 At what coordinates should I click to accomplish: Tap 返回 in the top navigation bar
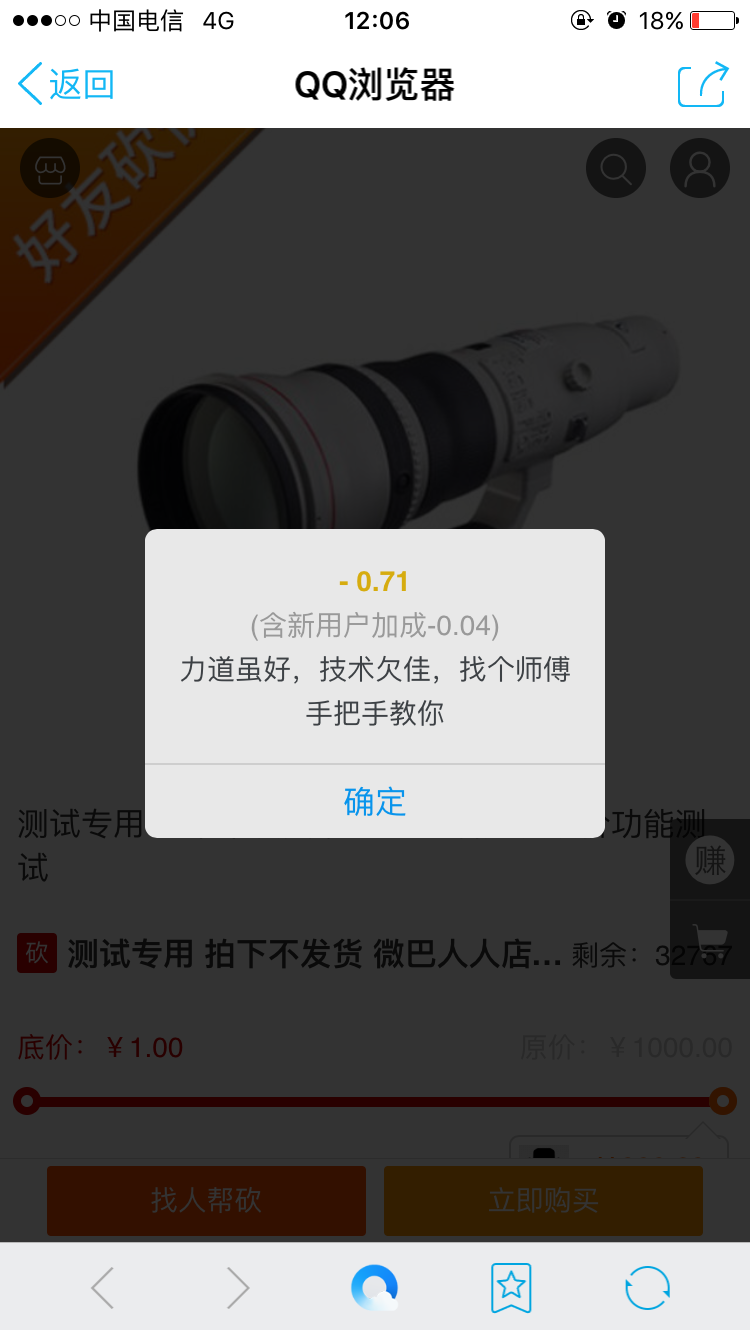coord(64,86)
